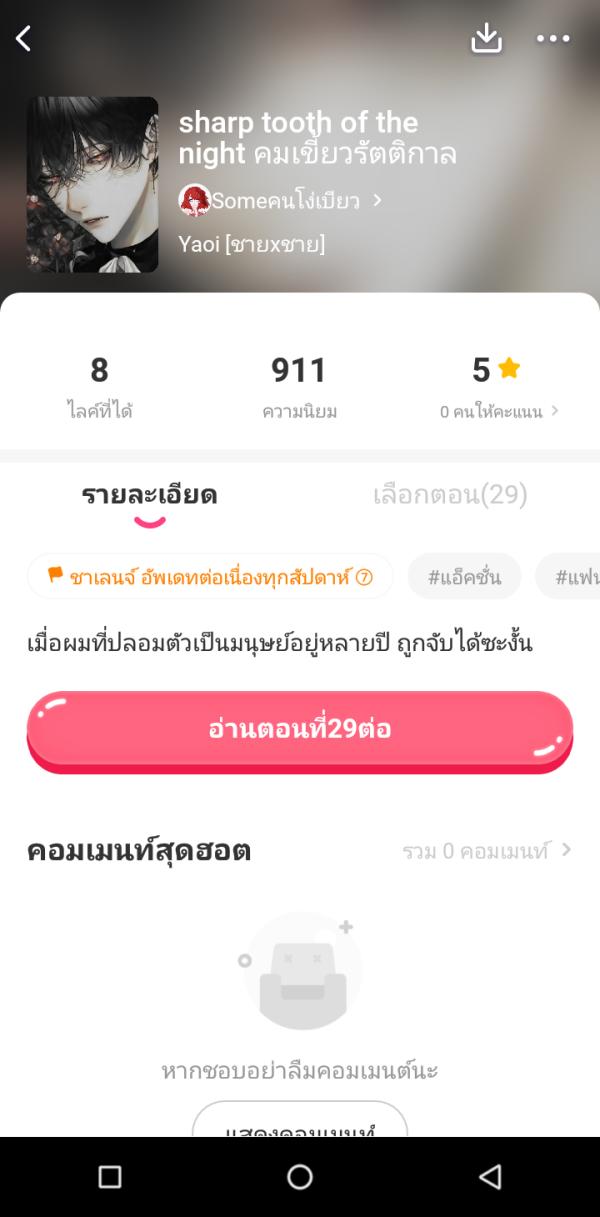
Task: Tap the comic cover thumbnail
Action: tap(92, 185)
